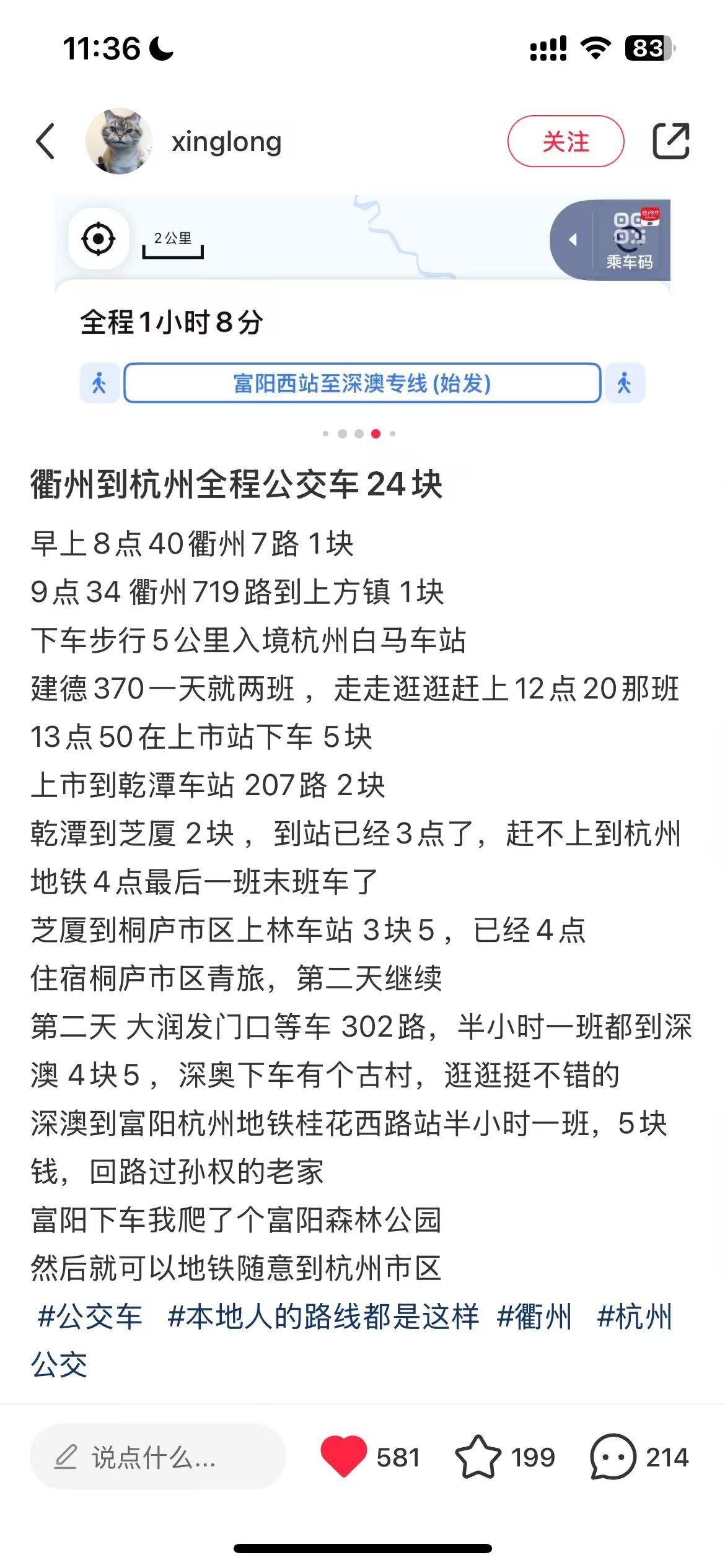This screenshot has height=1568, width=725.
Task: Open the username xinglong
Action: pos(226,142)
